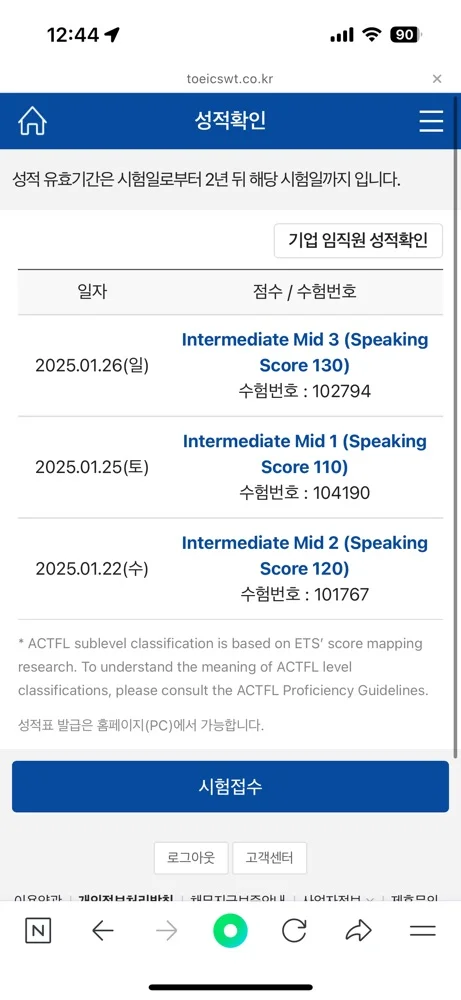Go back with the browser back arrow
This screenshot has height=1000, width=461.
pyautogui.click(x=103, y=932)
